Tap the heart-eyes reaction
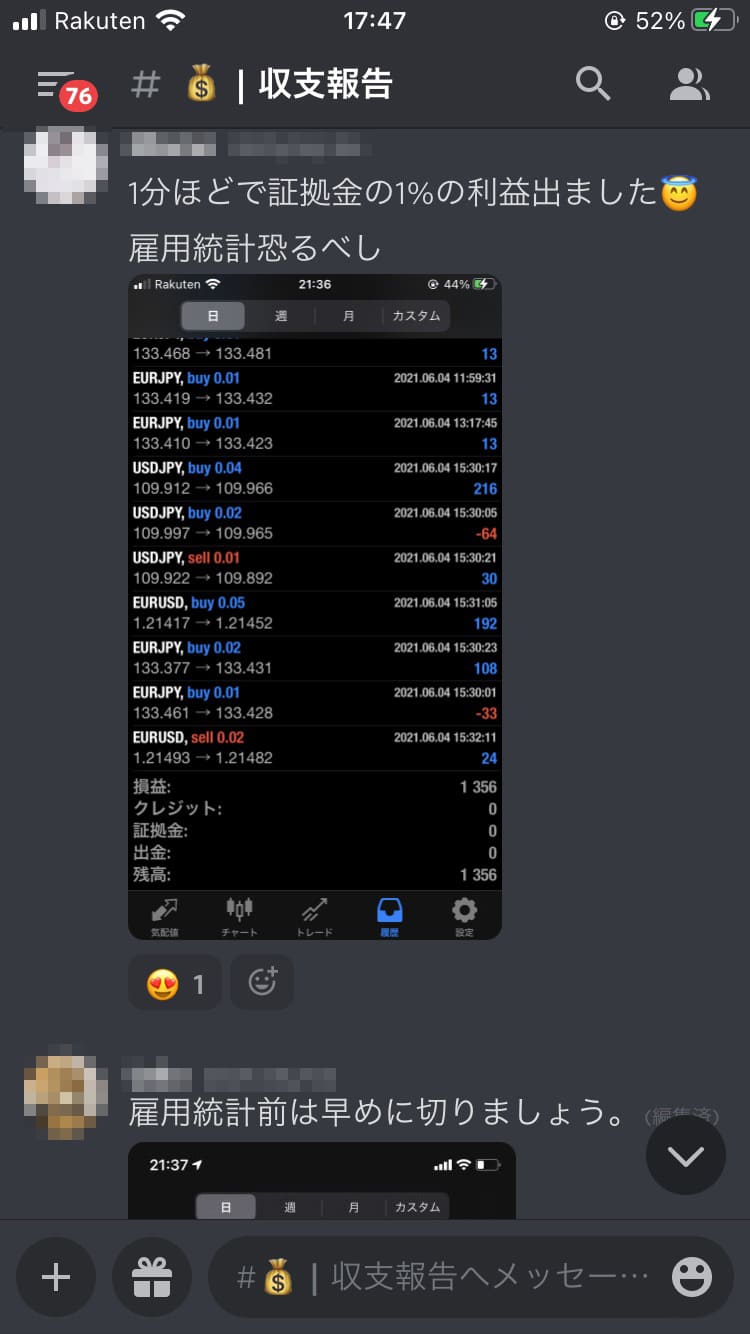 point(175,984)
